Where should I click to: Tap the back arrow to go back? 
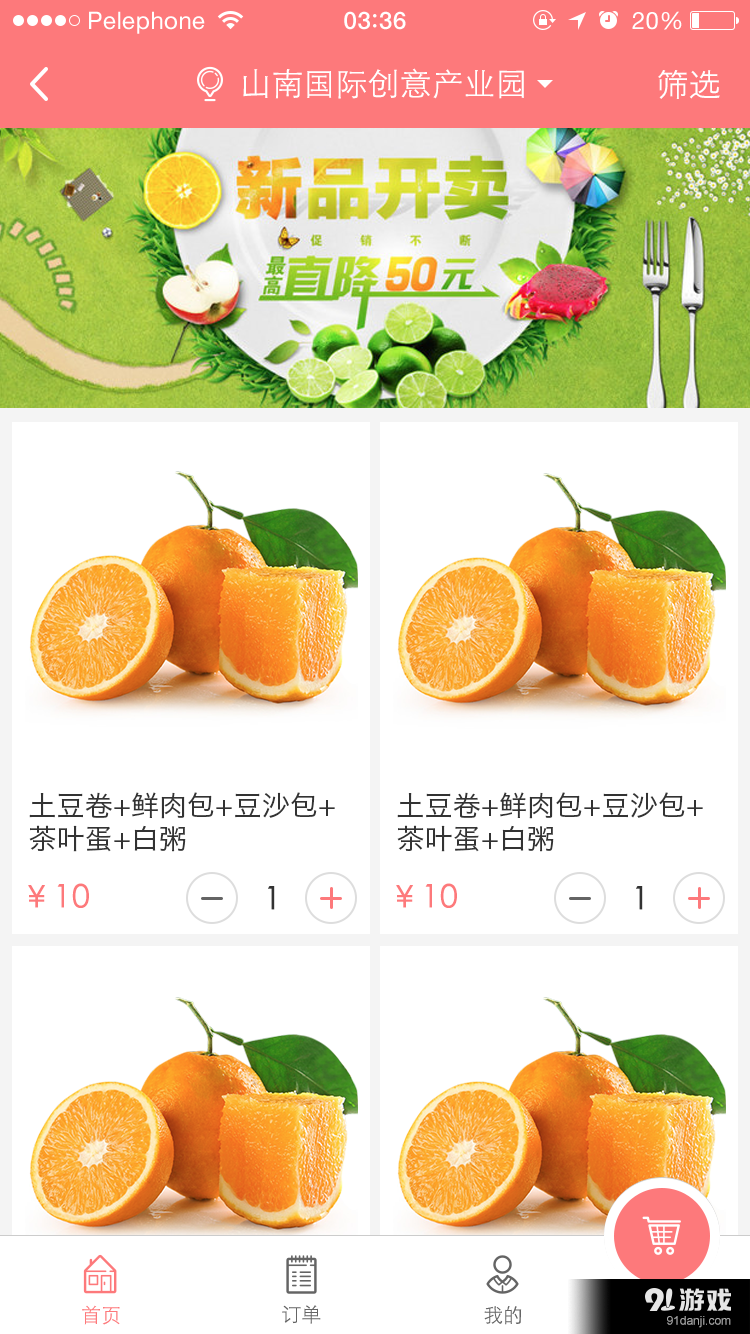click(x=38, y=83)
